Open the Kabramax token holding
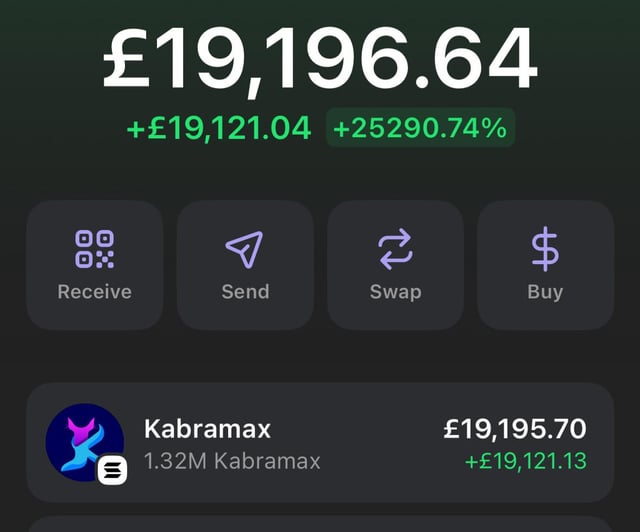This screenshot has width=640, height=532. pos(320,444)
